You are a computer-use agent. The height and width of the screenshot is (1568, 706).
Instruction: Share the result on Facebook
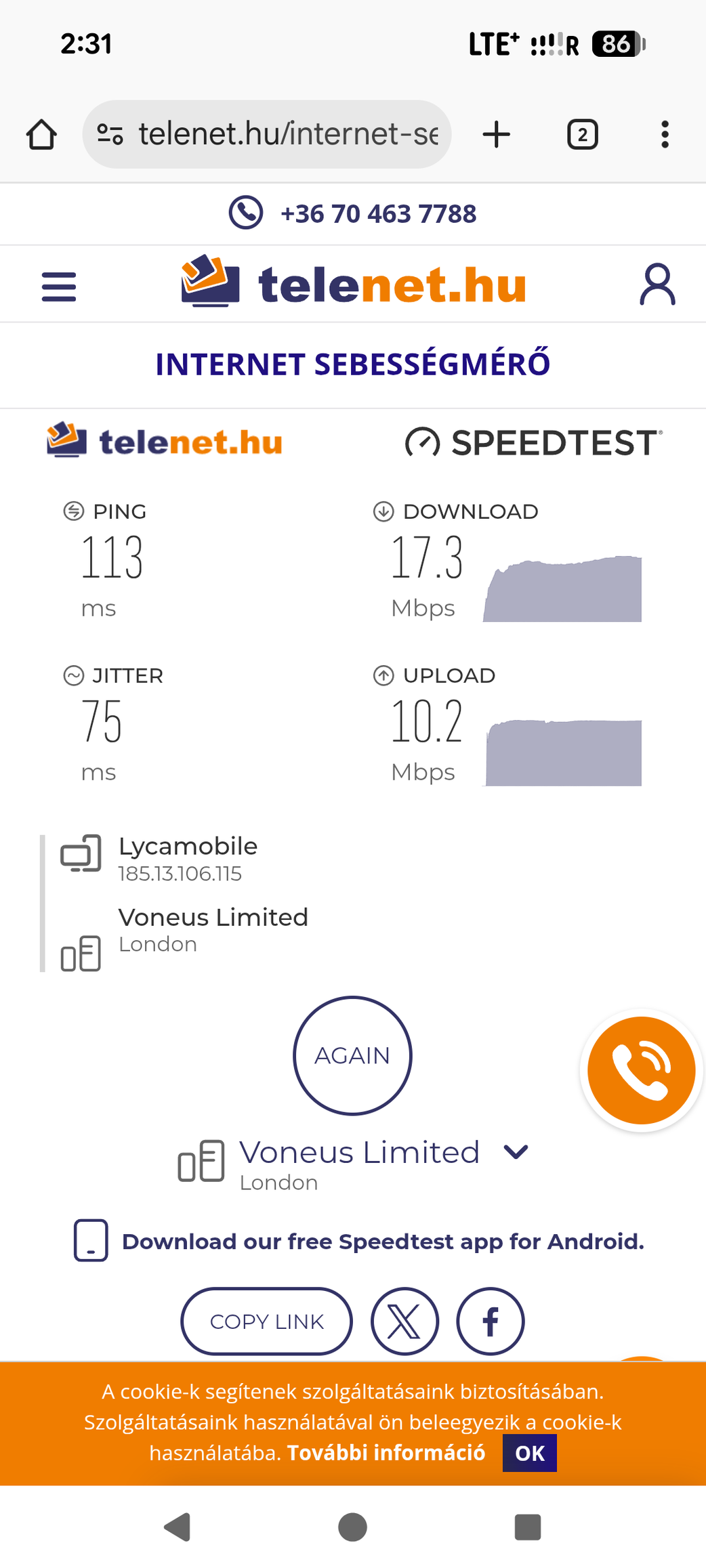pyautogui.click(x=491, y=1321)
